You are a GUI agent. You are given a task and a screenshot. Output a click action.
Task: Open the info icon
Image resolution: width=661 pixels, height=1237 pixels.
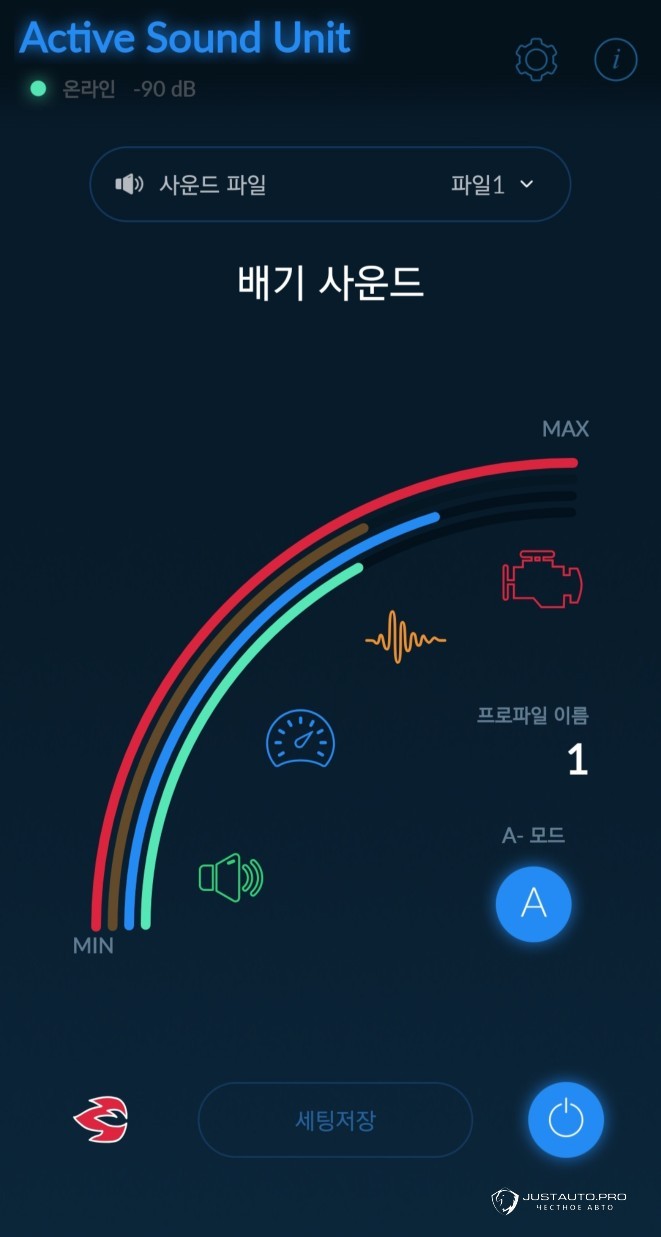point(615,61)
